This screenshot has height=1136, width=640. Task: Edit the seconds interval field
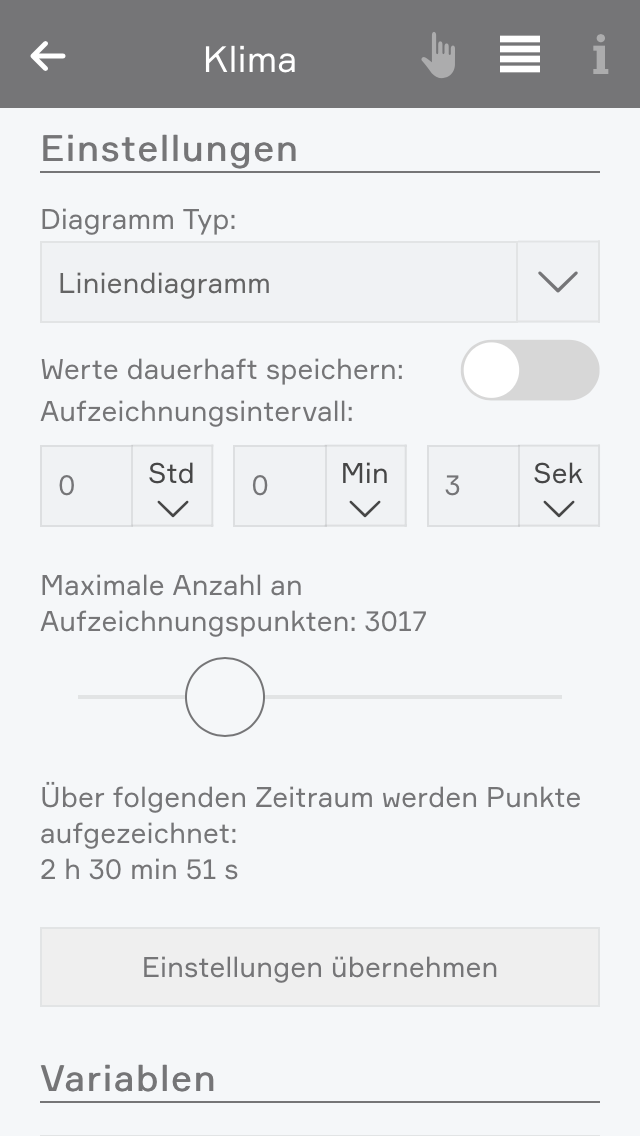pos(473,486)
